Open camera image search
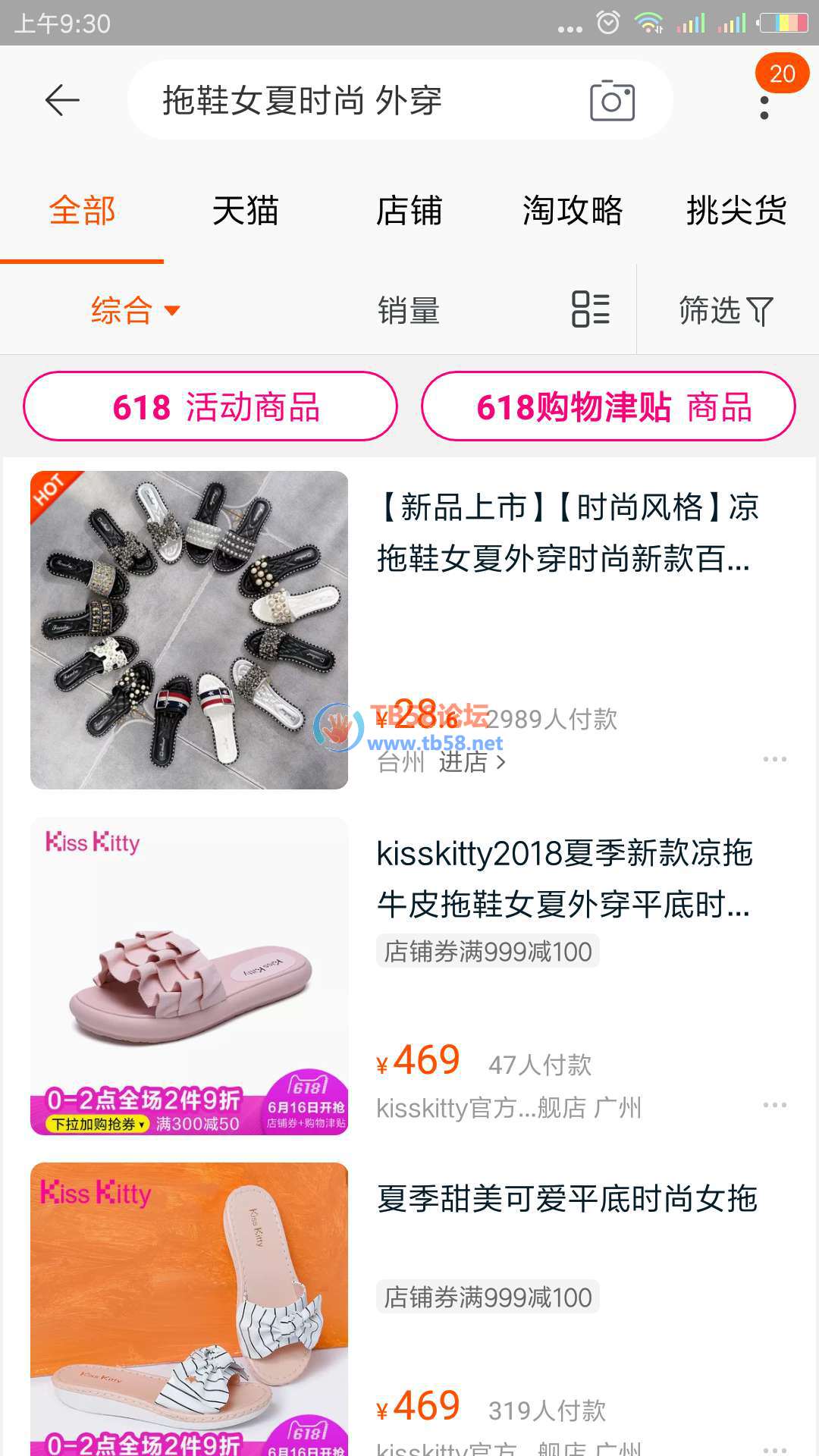819x1456 pixels. [612, 100]
